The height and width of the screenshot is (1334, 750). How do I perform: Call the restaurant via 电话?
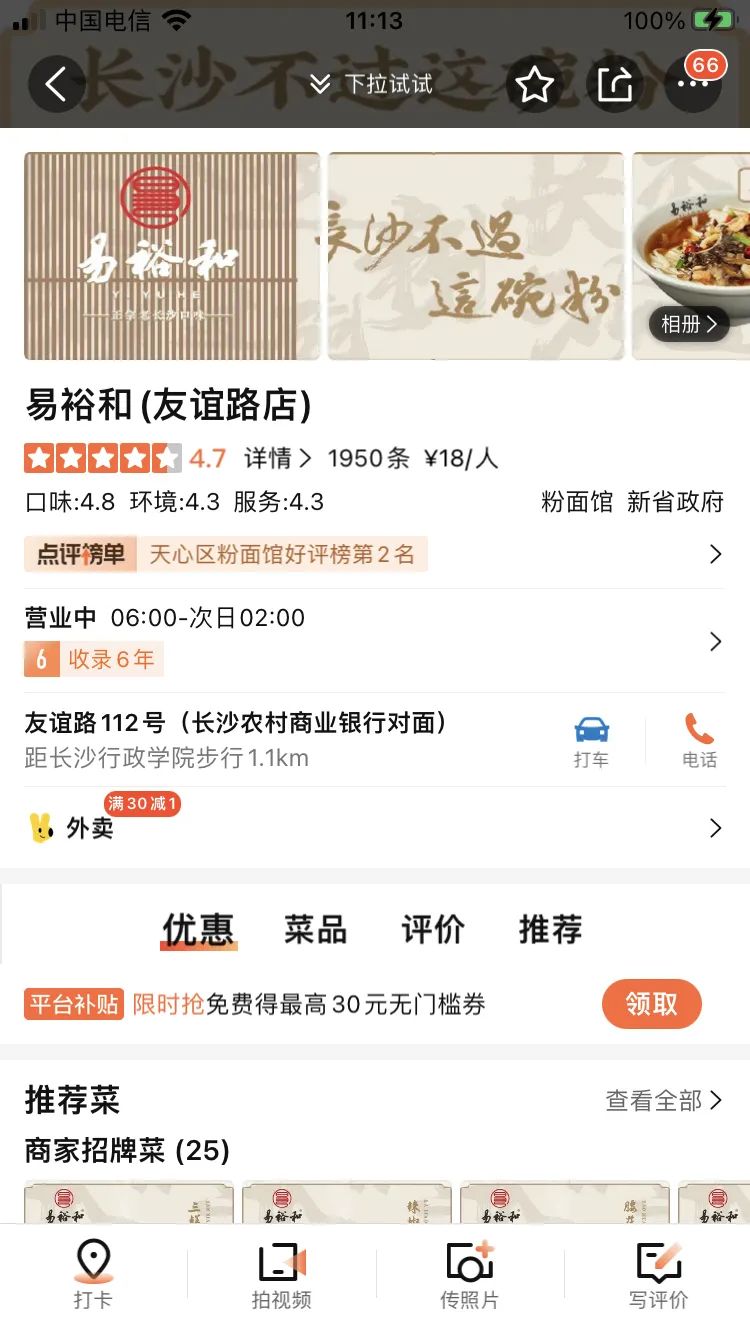699,741
